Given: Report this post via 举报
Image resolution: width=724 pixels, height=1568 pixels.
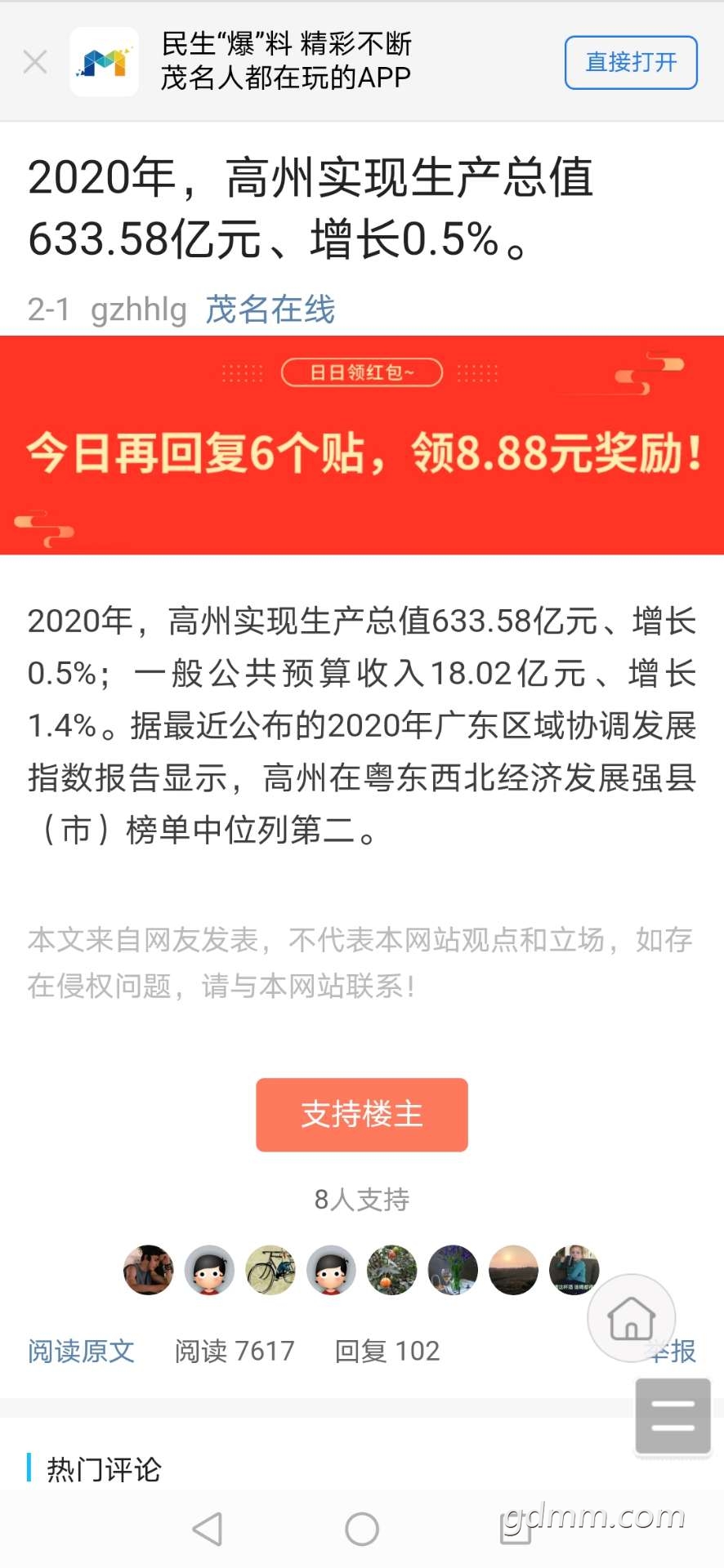Looking at the screenshot, I should (x=673, y=1351).
